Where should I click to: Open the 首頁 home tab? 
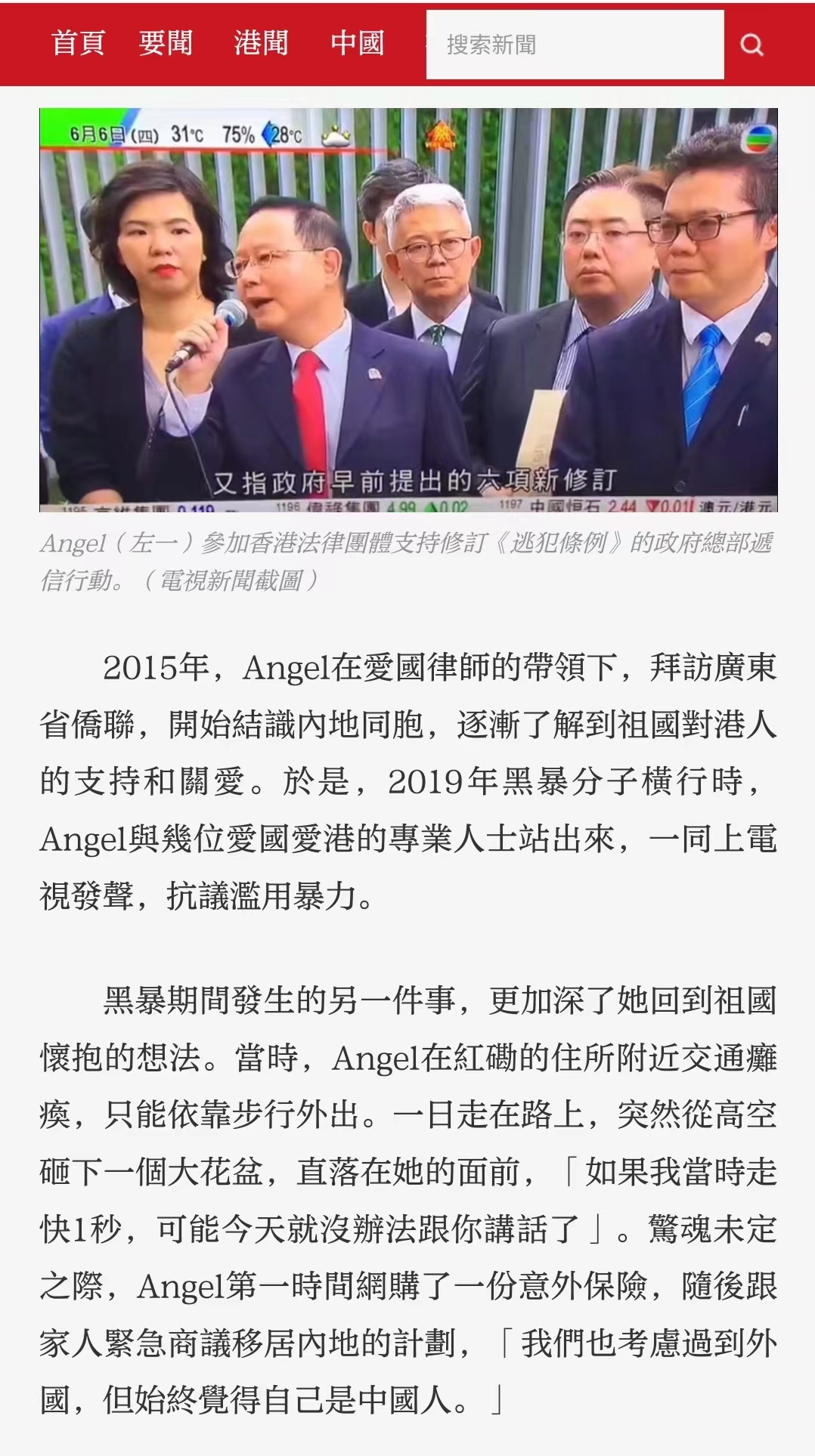point(78,43)
